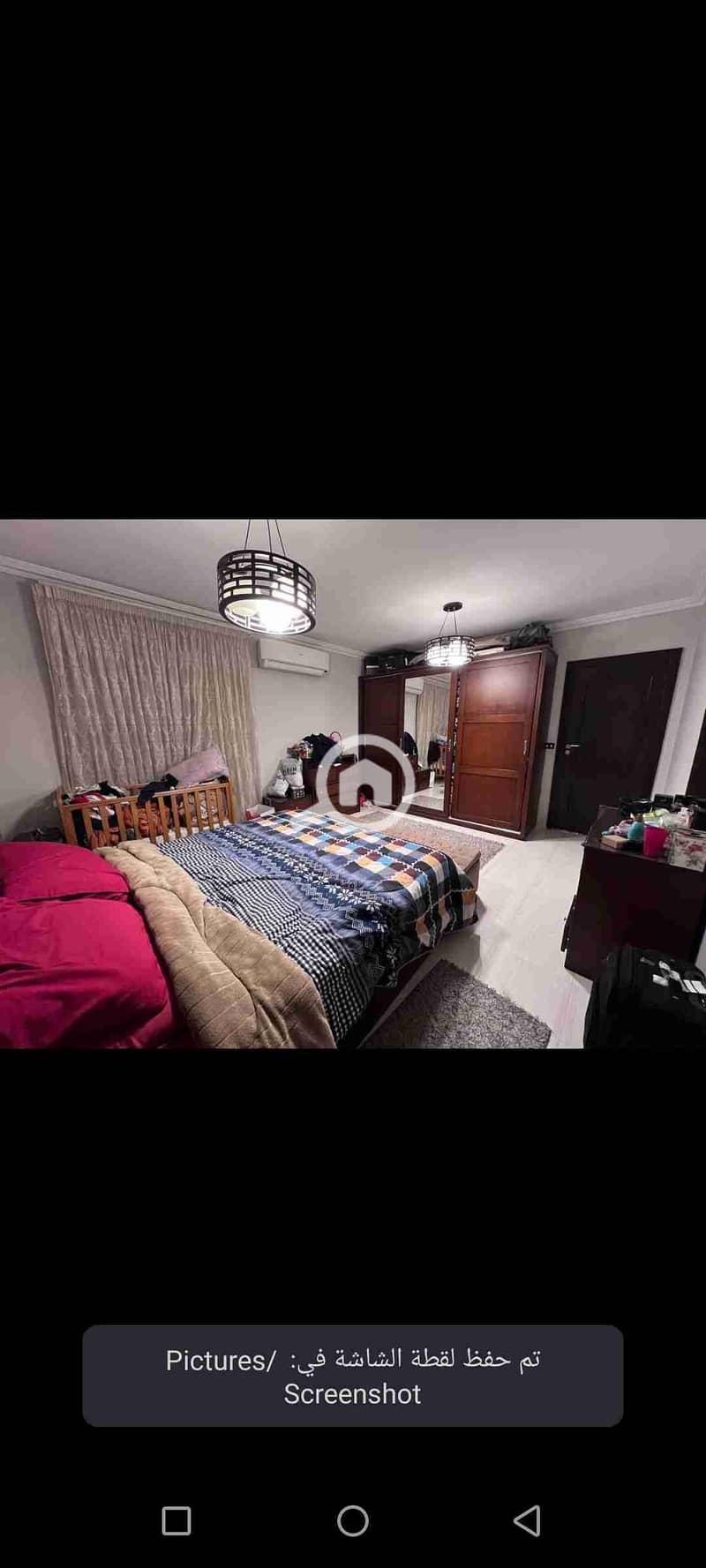The height and width of the screenshot is (1568, 706).
Task: Open the recent apps view
Action: 176,1520
